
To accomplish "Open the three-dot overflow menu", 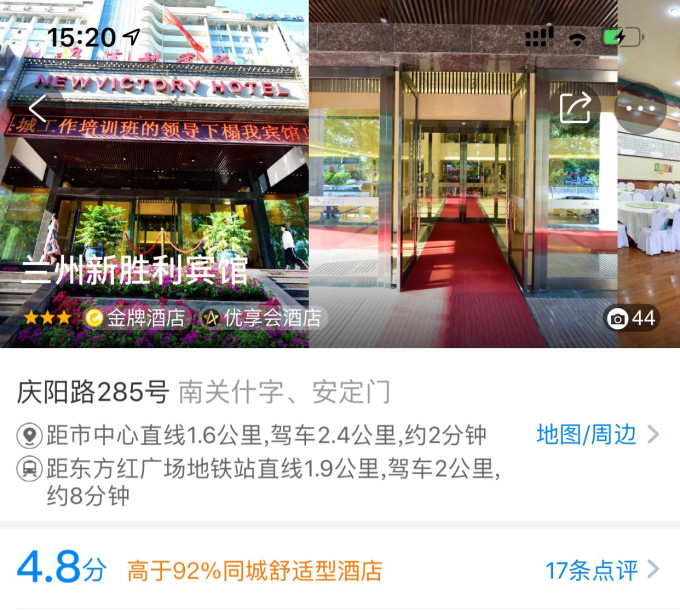I will [x=640, y=108].
